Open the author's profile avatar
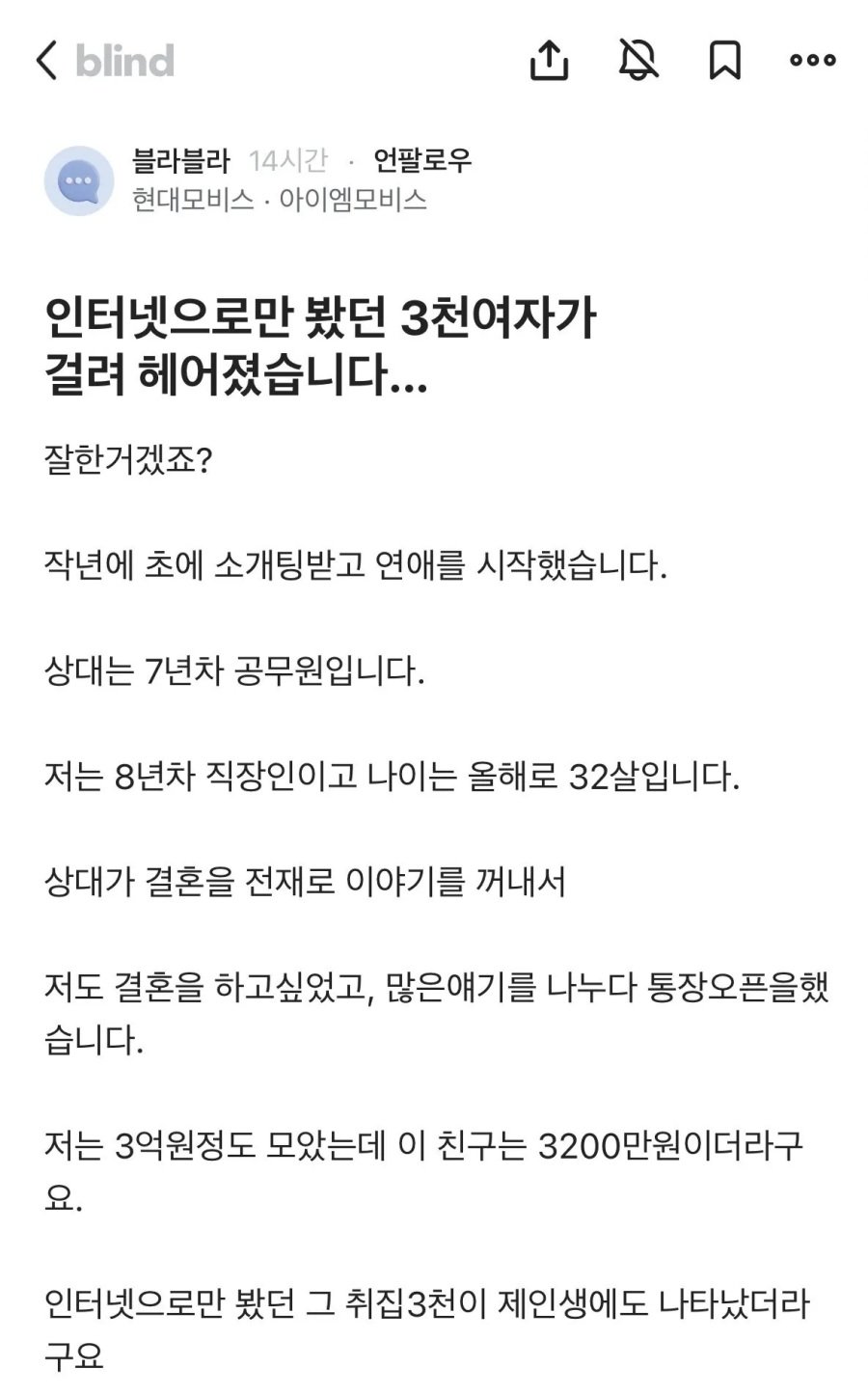Image resolution: width=868 pixels, height=1395 pixels. [x=79, y=180]
